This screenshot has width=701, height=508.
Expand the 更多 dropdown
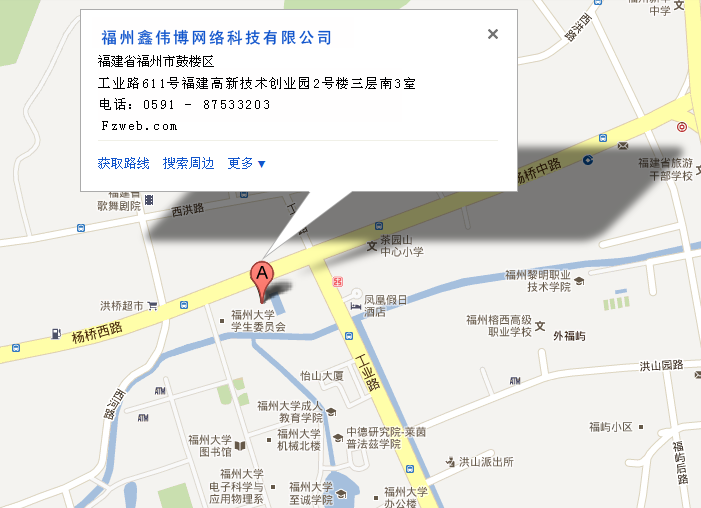pyautogui.click(x=246, y=163)
